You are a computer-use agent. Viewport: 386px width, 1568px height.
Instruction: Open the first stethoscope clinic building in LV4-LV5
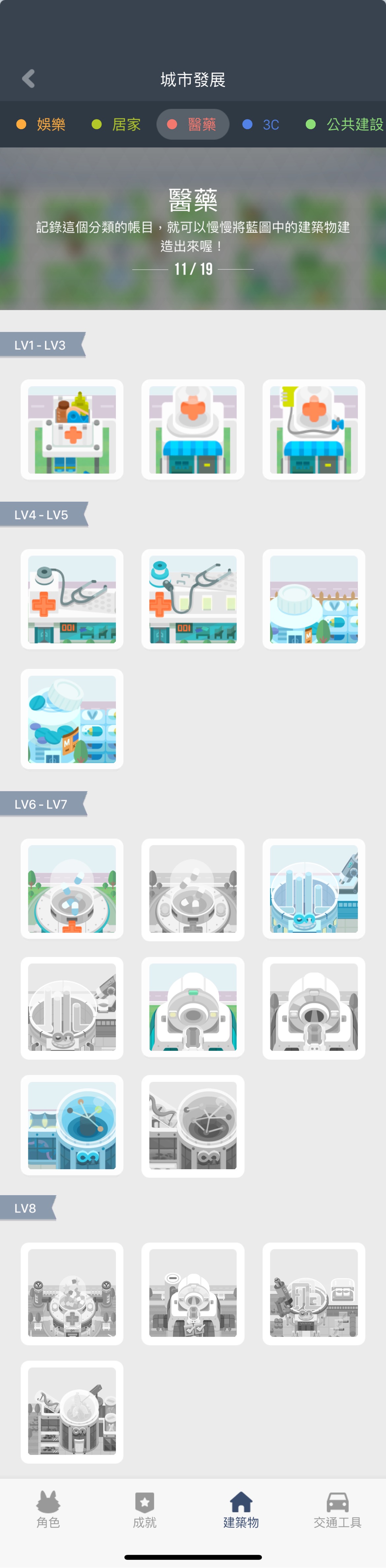72,599
